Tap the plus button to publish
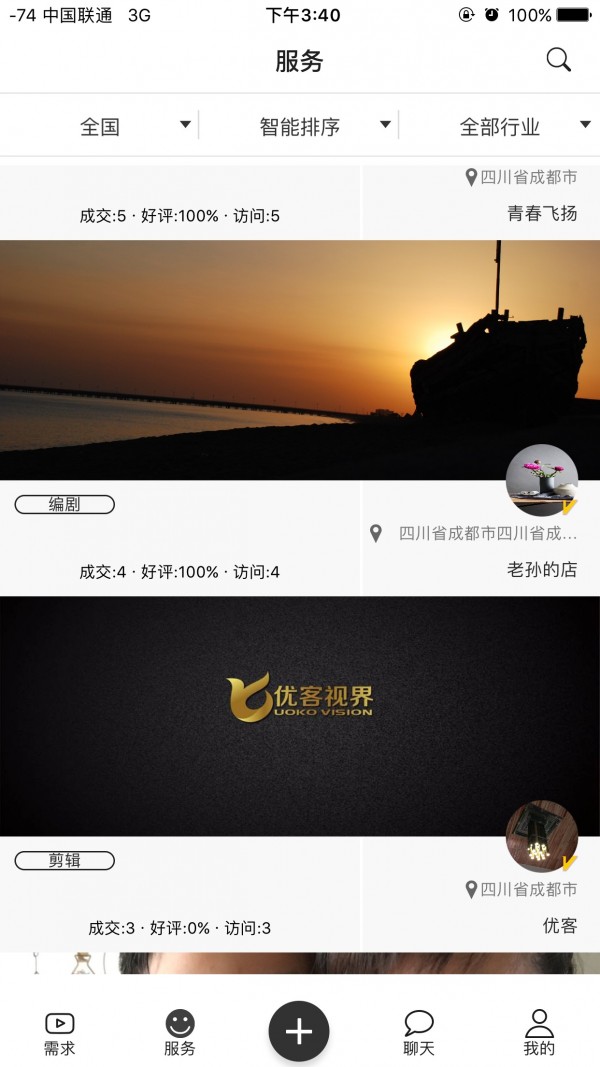The height and width of the screenshot is (1067, 600). 299,1031
